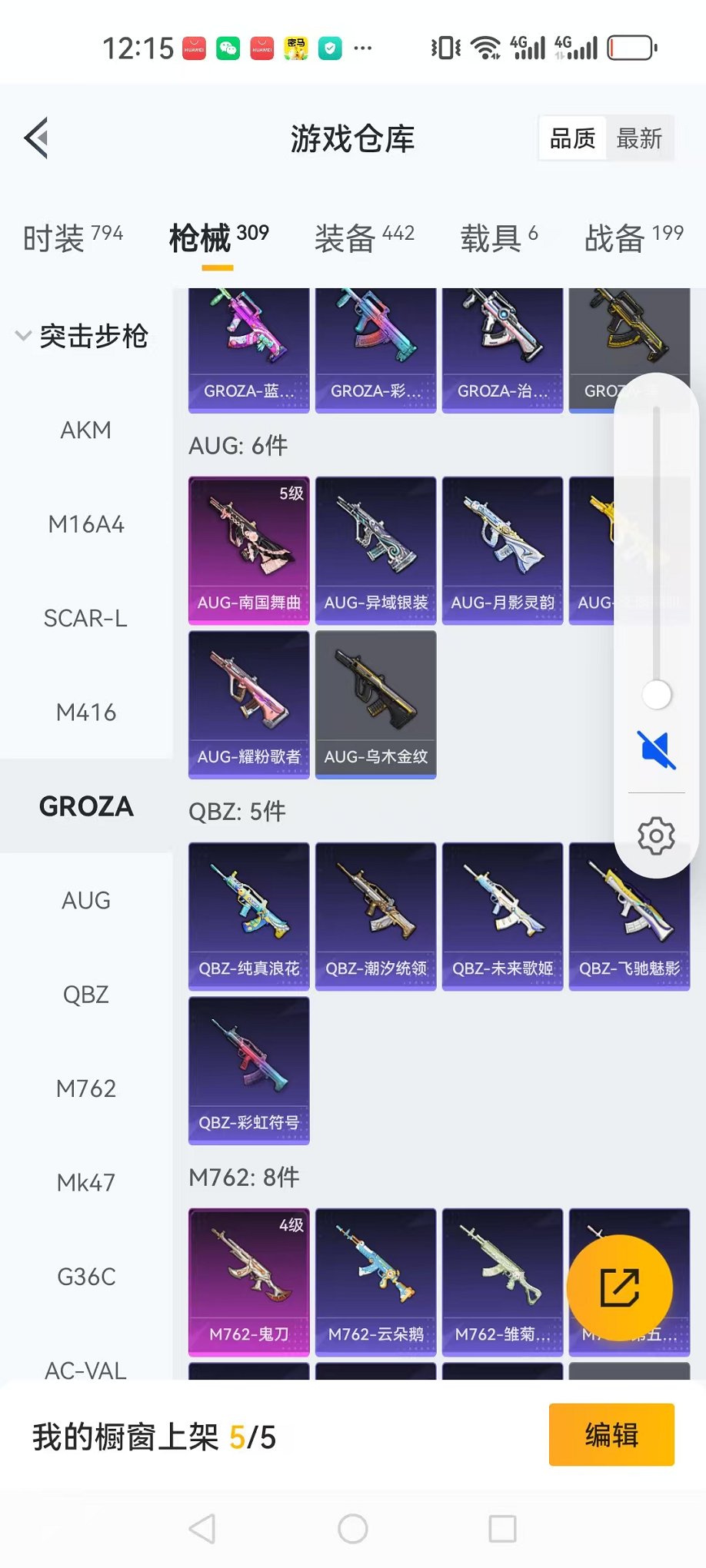The height and width of the screenshot is (1568, 706).
Task: Sort items by 品质
Action: point(573,139)
